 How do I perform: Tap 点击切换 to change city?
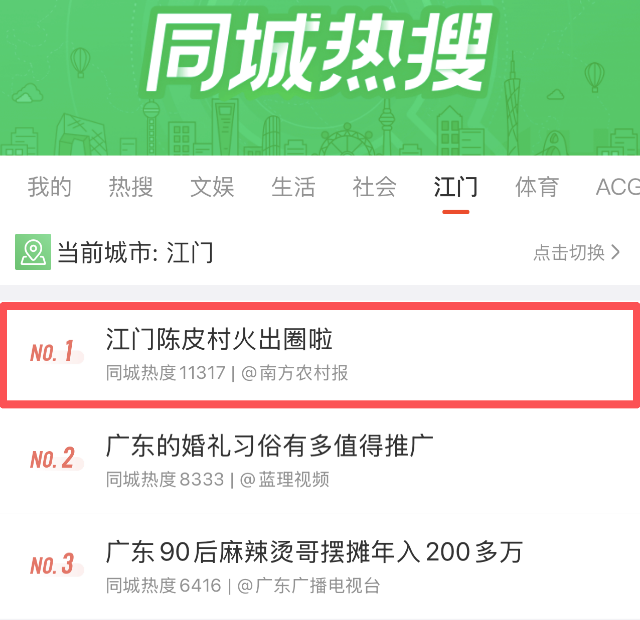point(577,252)
